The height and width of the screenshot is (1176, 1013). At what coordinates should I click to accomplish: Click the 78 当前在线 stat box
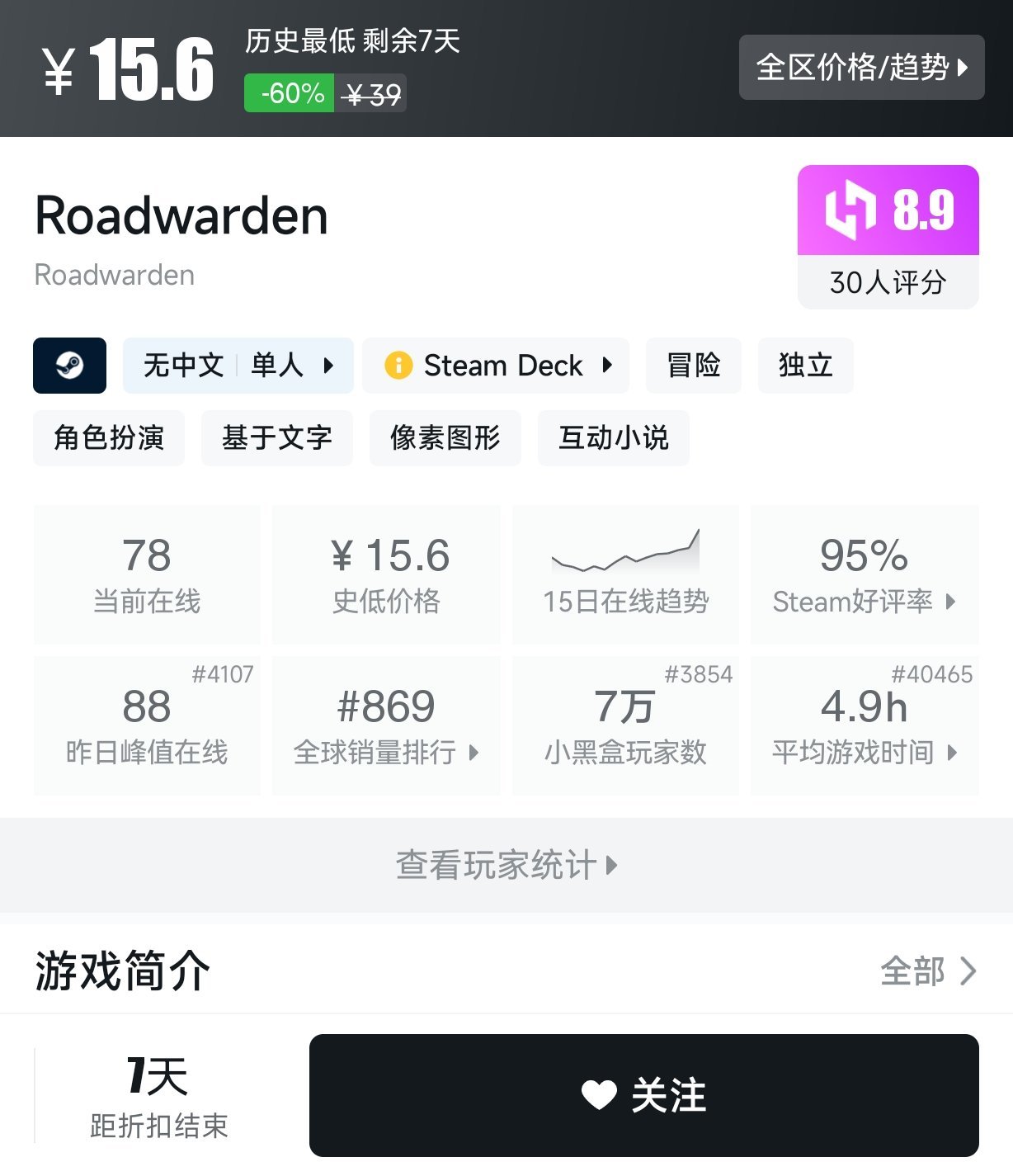(x=147, y=574)
